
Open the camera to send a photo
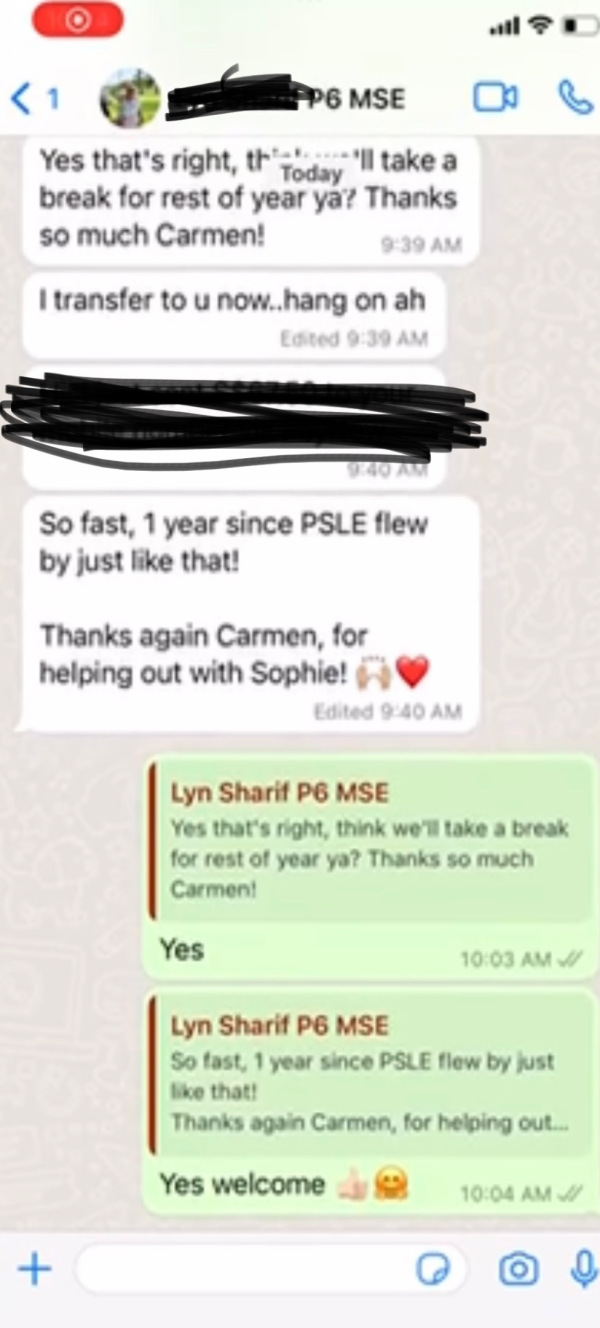point(517,1269)
